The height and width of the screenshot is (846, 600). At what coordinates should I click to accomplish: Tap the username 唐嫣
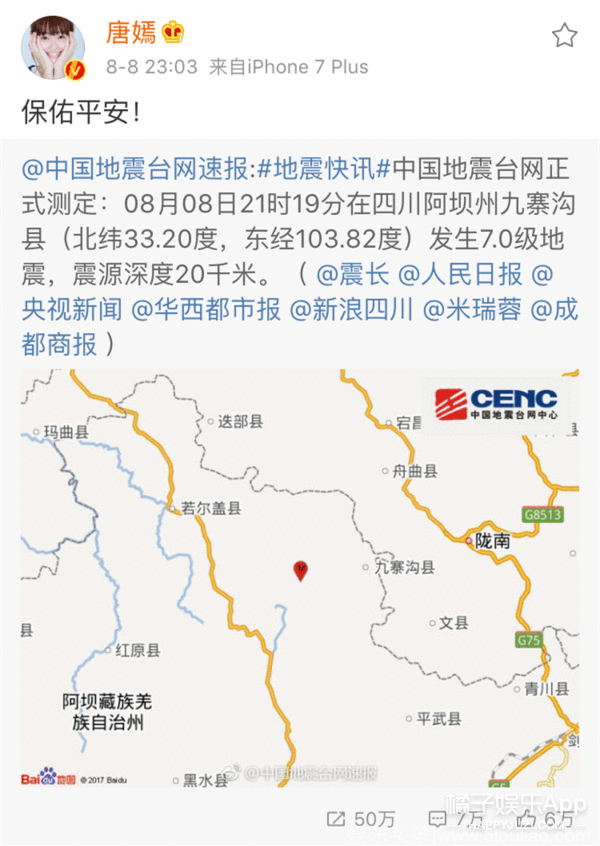[131, 32]
